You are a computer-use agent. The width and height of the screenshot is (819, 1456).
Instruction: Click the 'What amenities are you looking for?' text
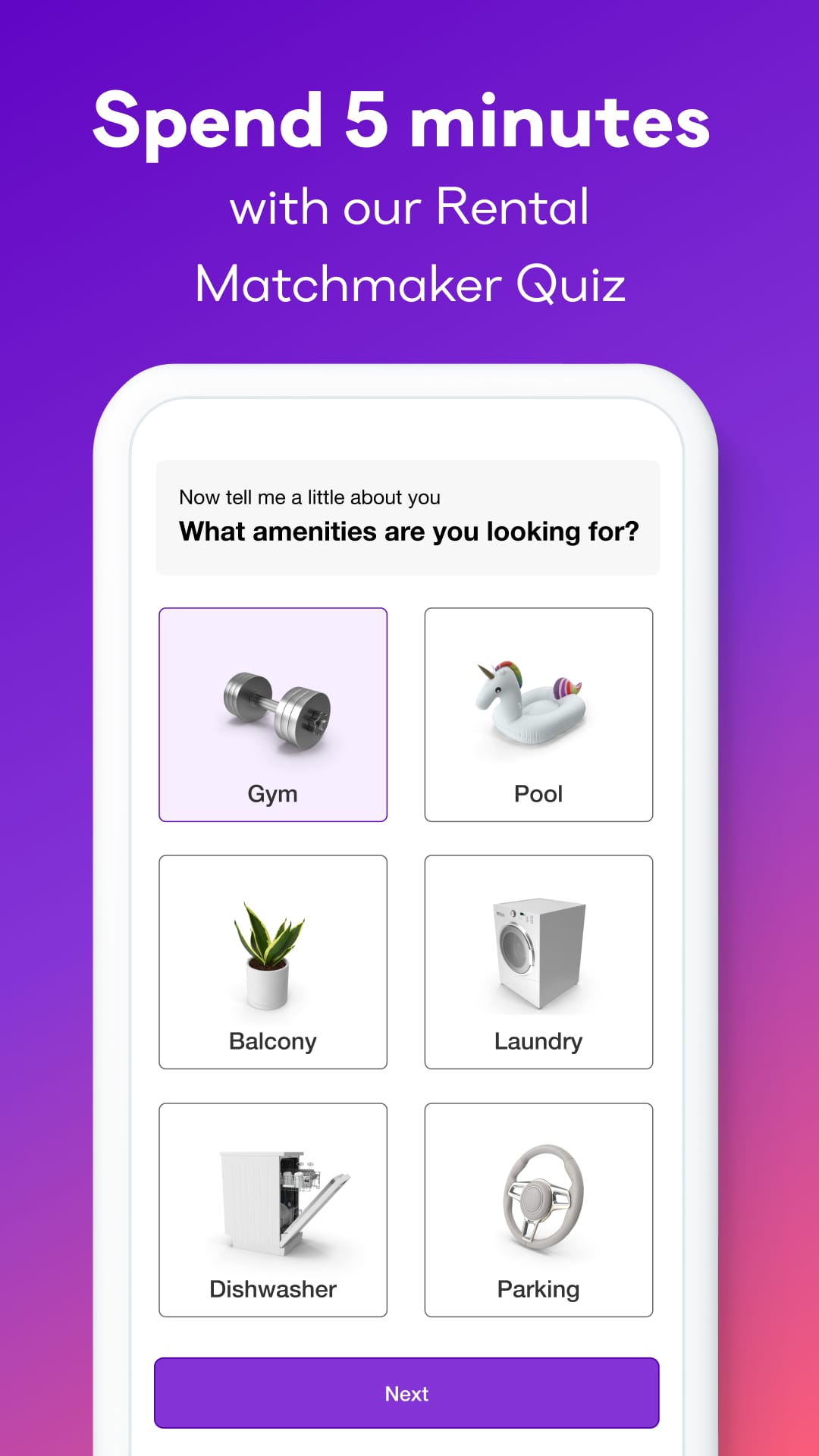410,532
